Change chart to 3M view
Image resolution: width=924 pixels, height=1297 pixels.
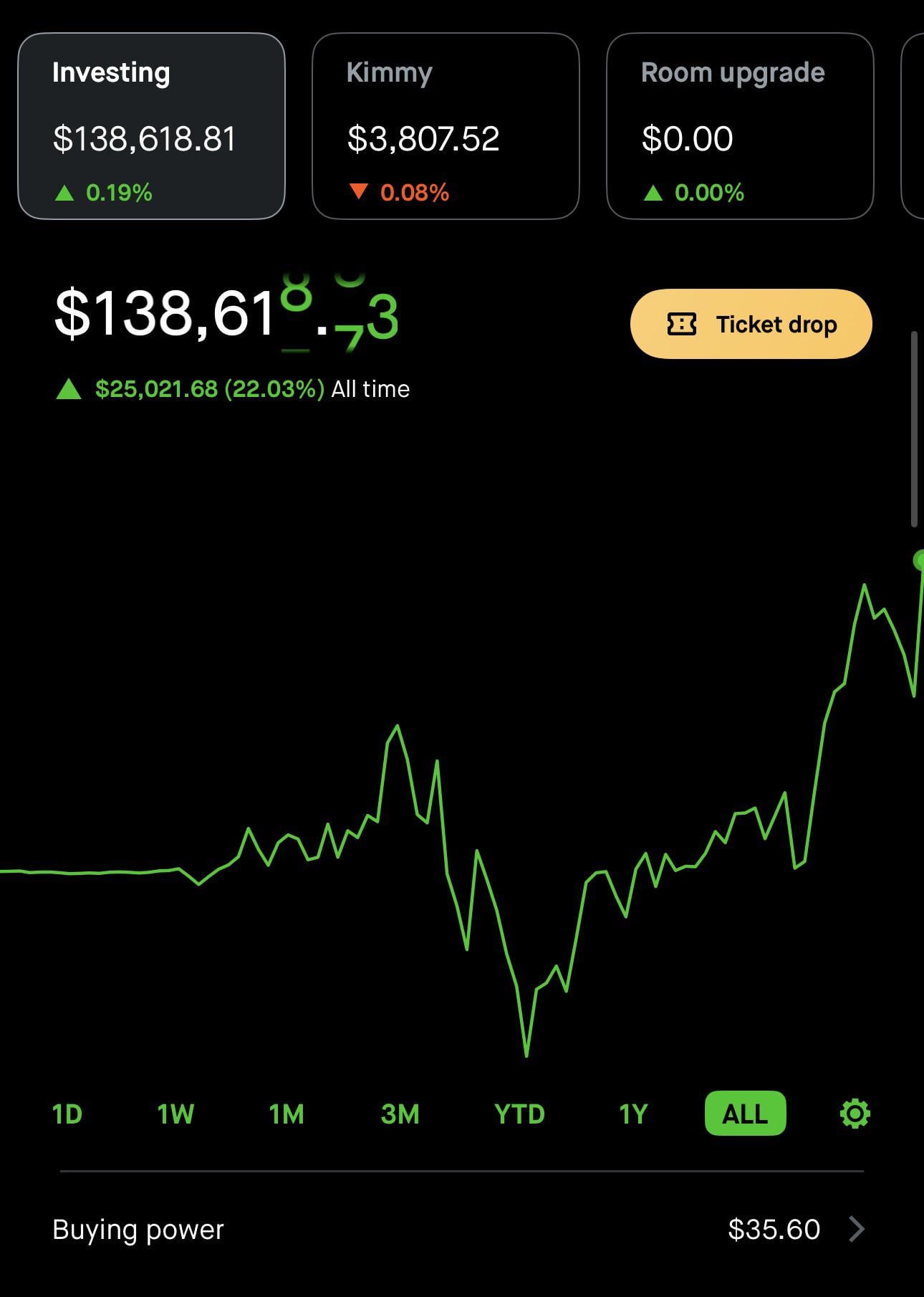click(400, 1114)
